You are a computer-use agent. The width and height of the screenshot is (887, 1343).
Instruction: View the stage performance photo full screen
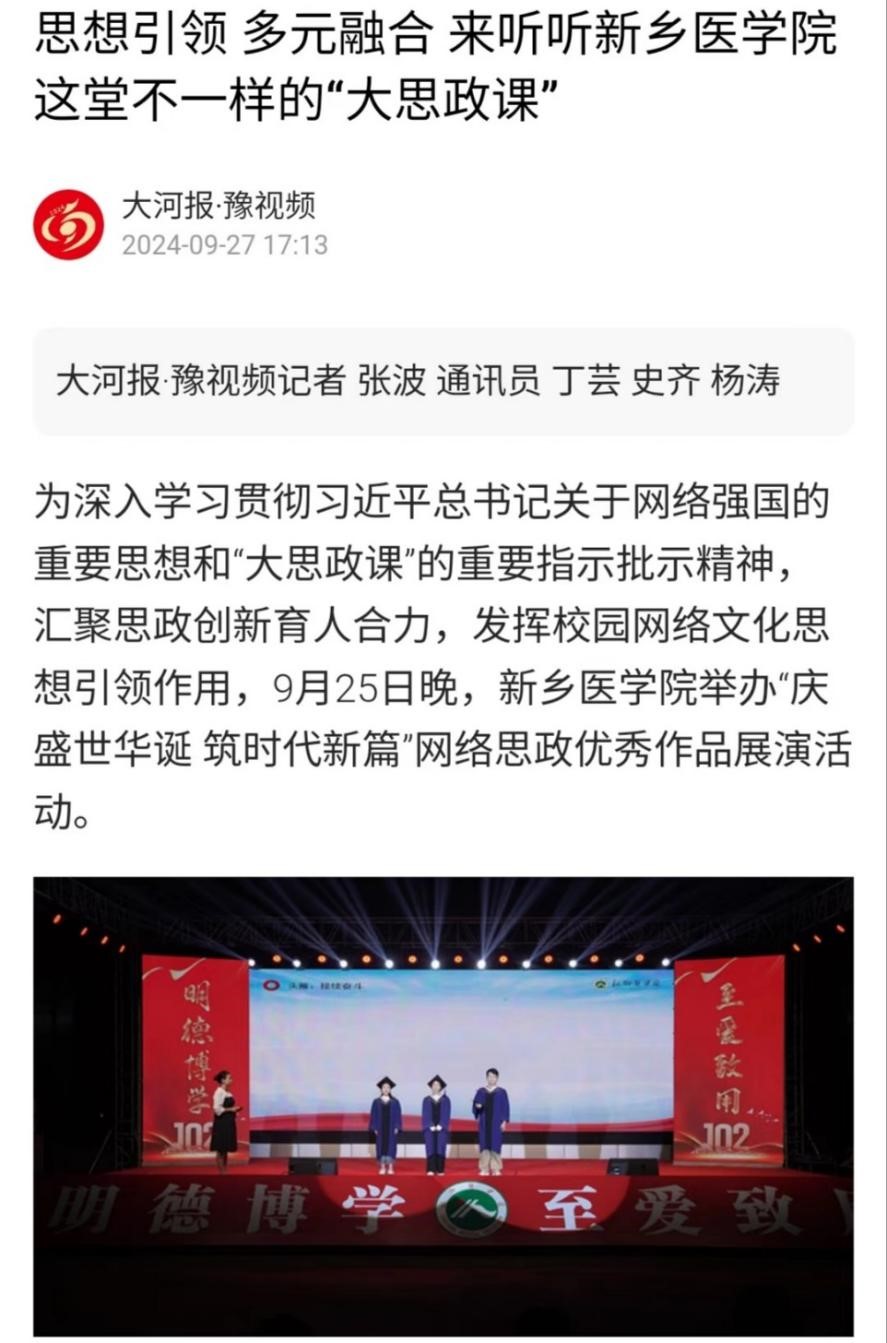coord(443,1105)
